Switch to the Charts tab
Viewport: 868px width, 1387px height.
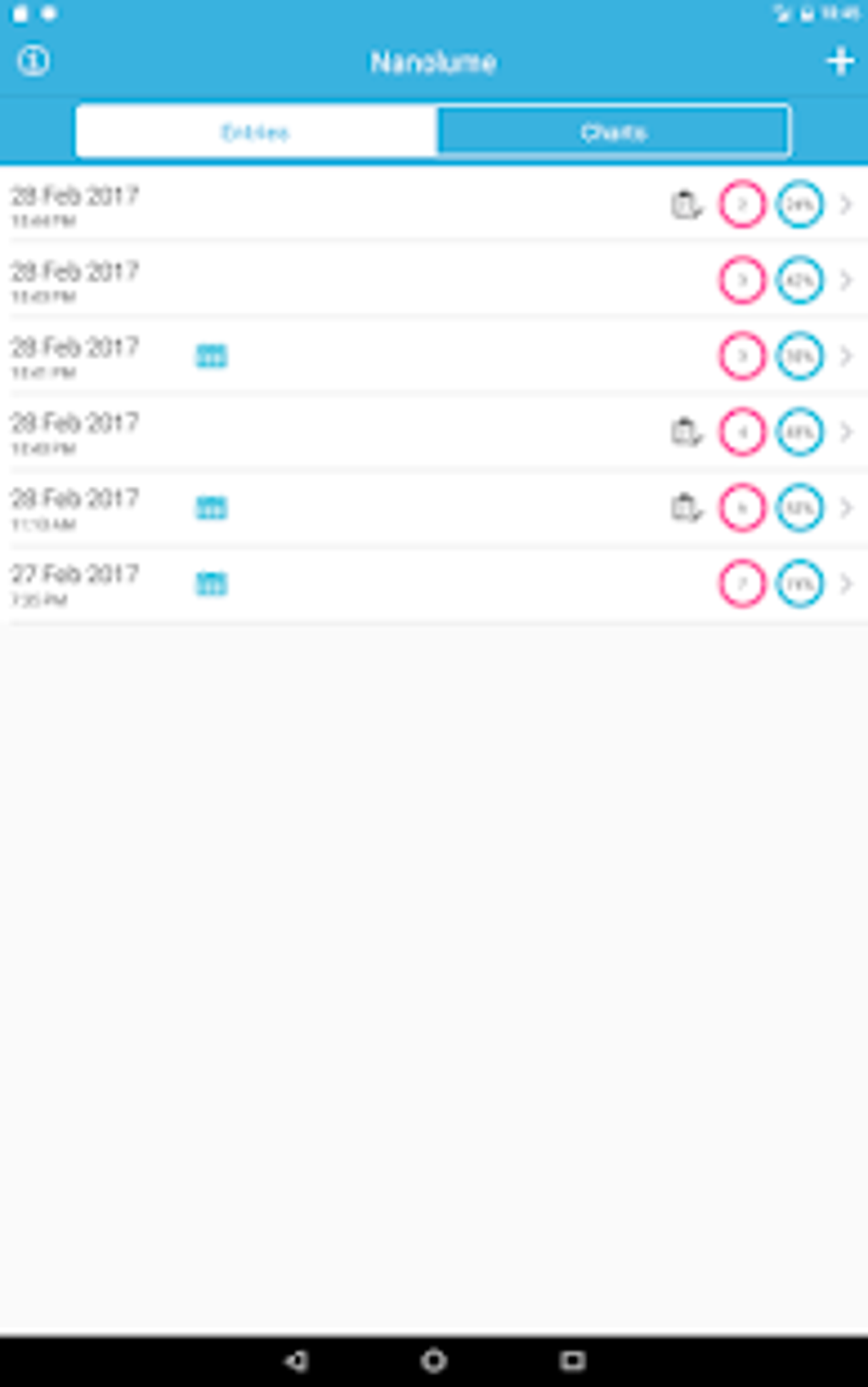click(x=614, y=132)
